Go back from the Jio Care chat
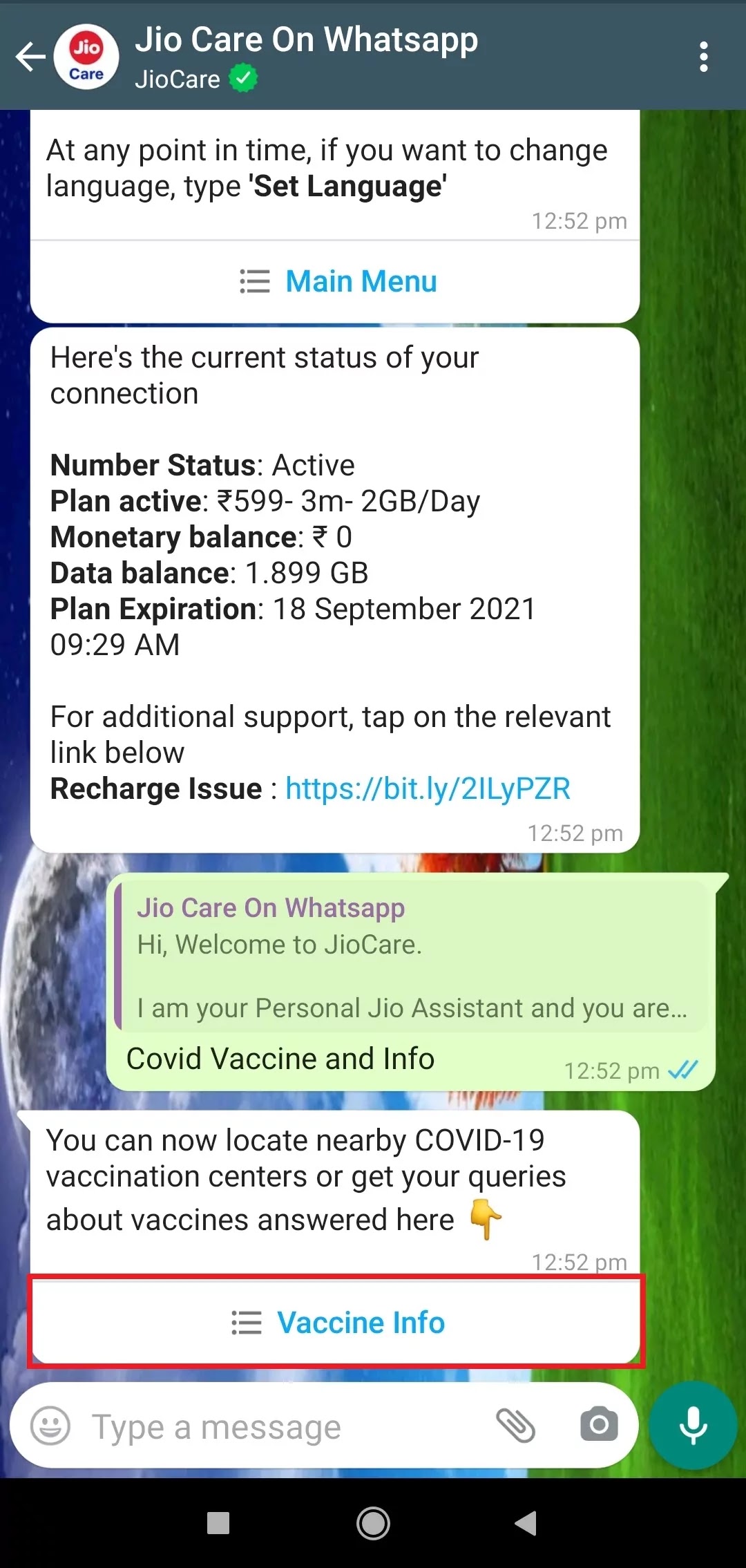This screenshot has height=1568, width=746. (30, 57)
